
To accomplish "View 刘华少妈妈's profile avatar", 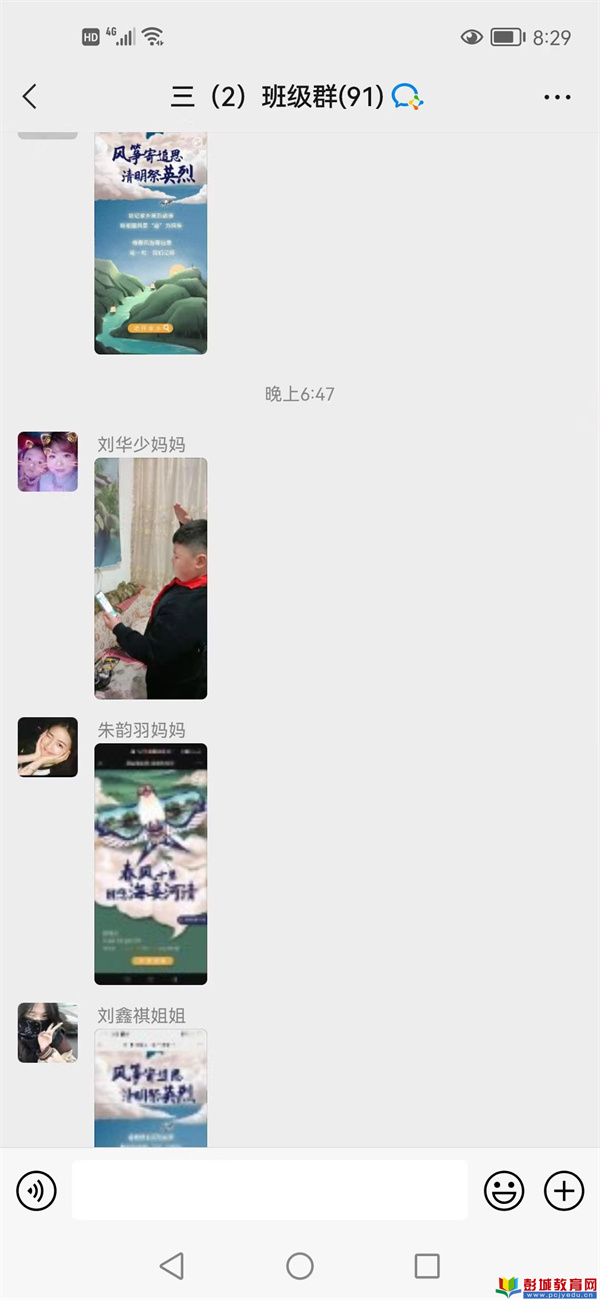I will click(48, 462).
